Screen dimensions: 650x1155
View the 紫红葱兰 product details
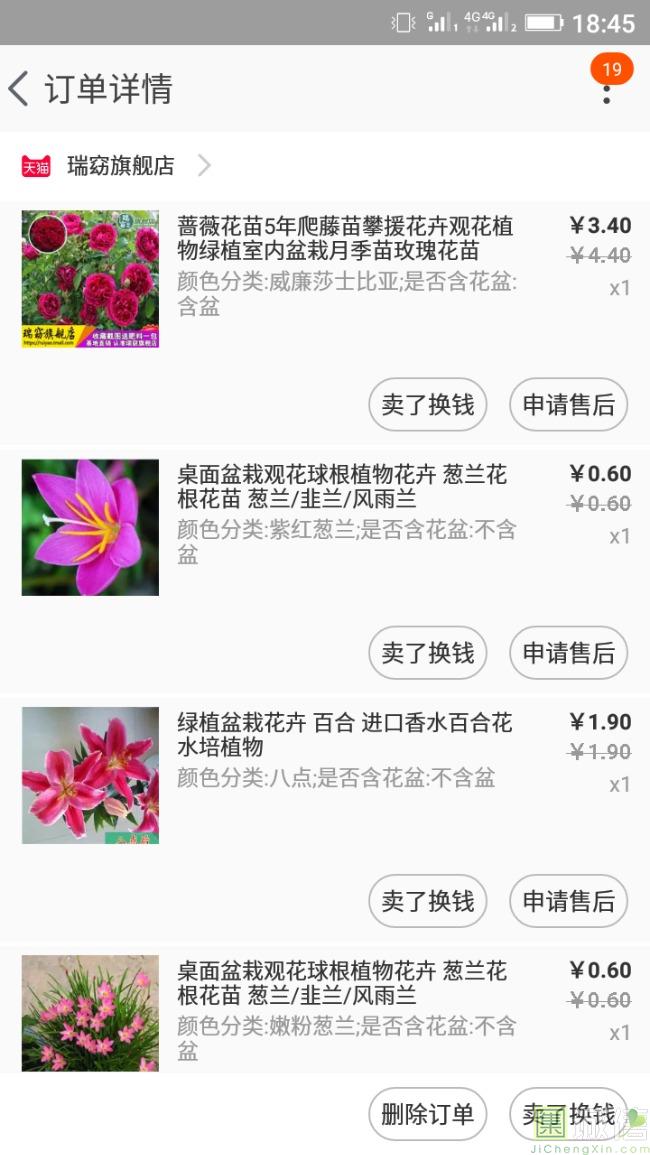tap(345, 487)
